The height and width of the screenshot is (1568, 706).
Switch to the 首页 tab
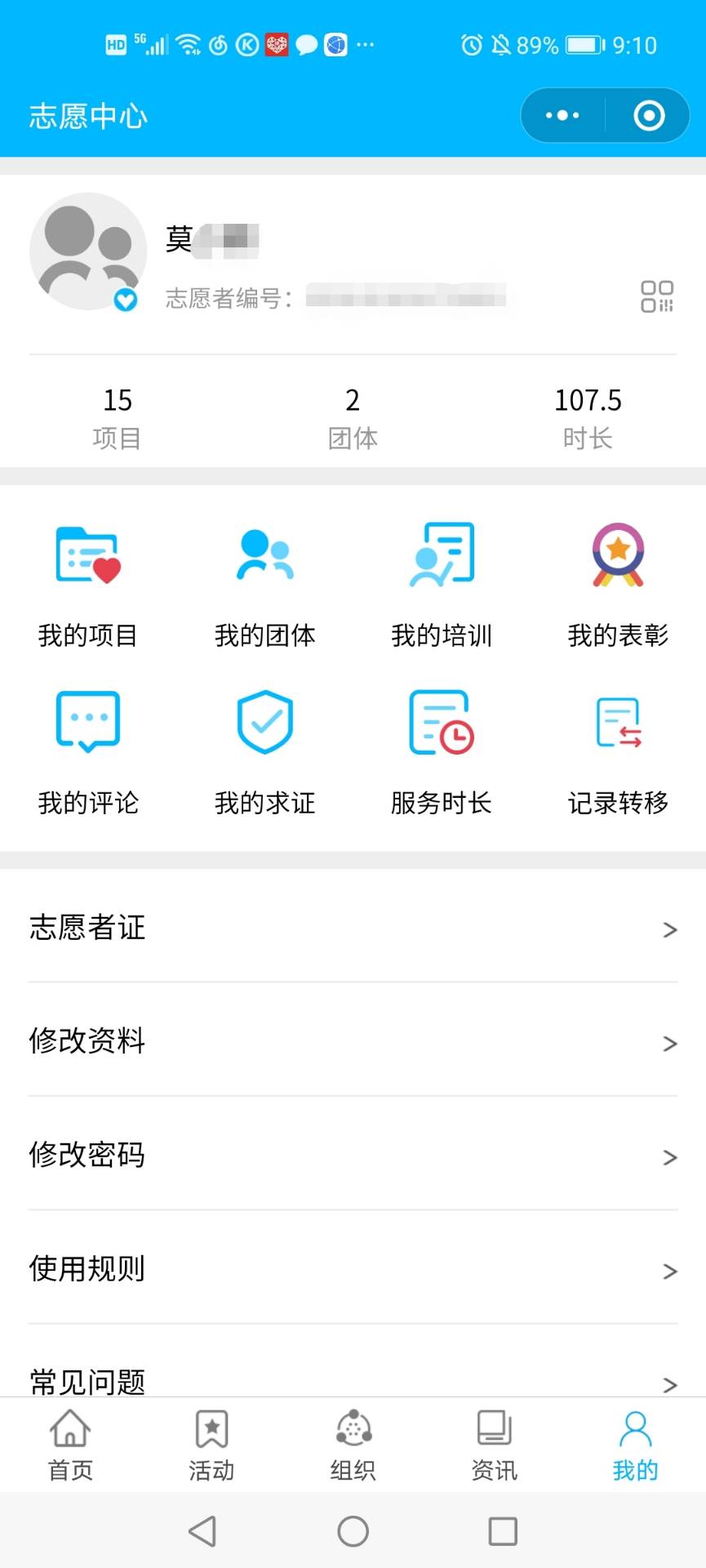pyautogui.click(x=71, y=1445)
